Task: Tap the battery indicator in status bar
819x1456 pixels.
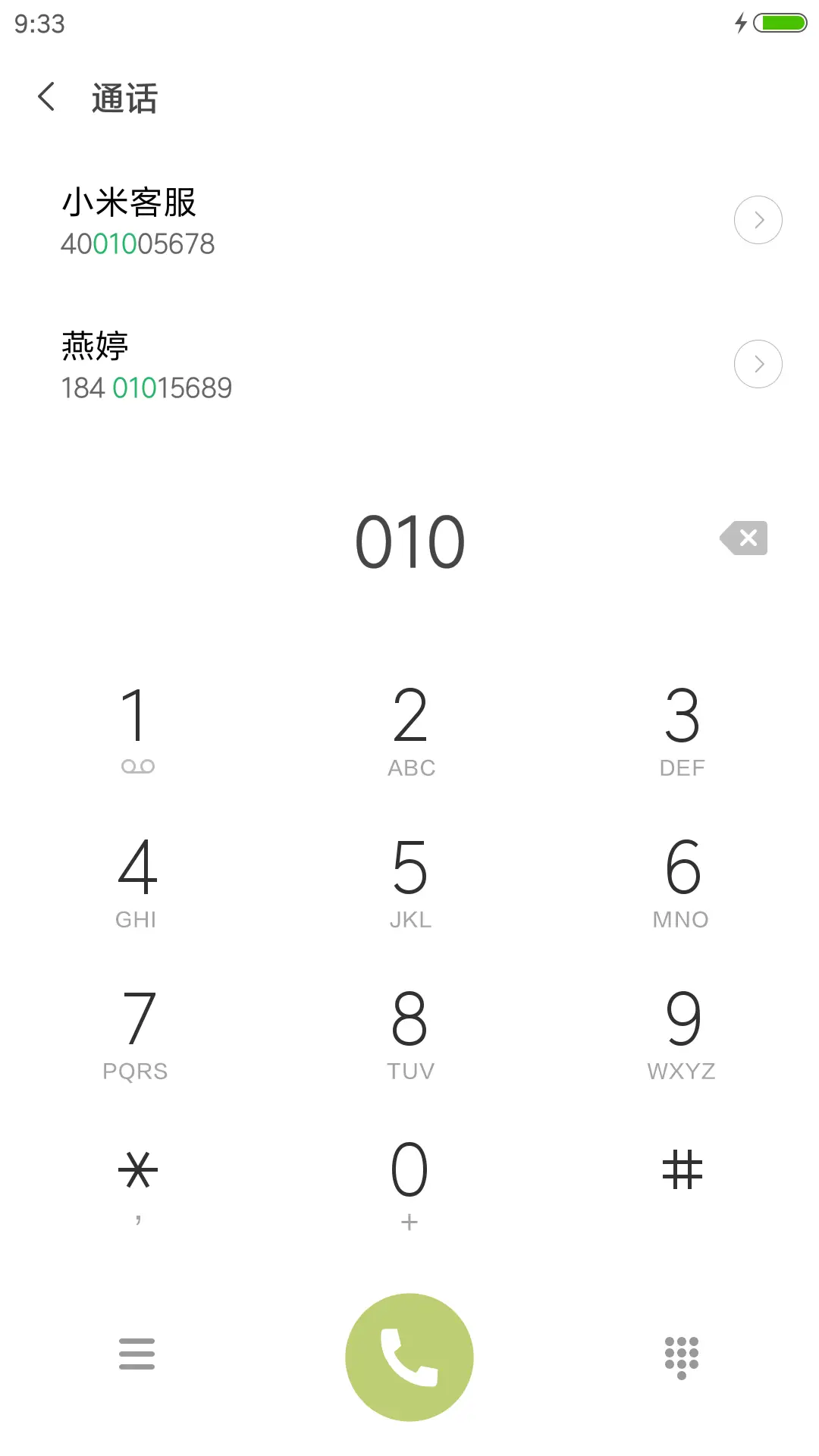Action: point(771,23)
